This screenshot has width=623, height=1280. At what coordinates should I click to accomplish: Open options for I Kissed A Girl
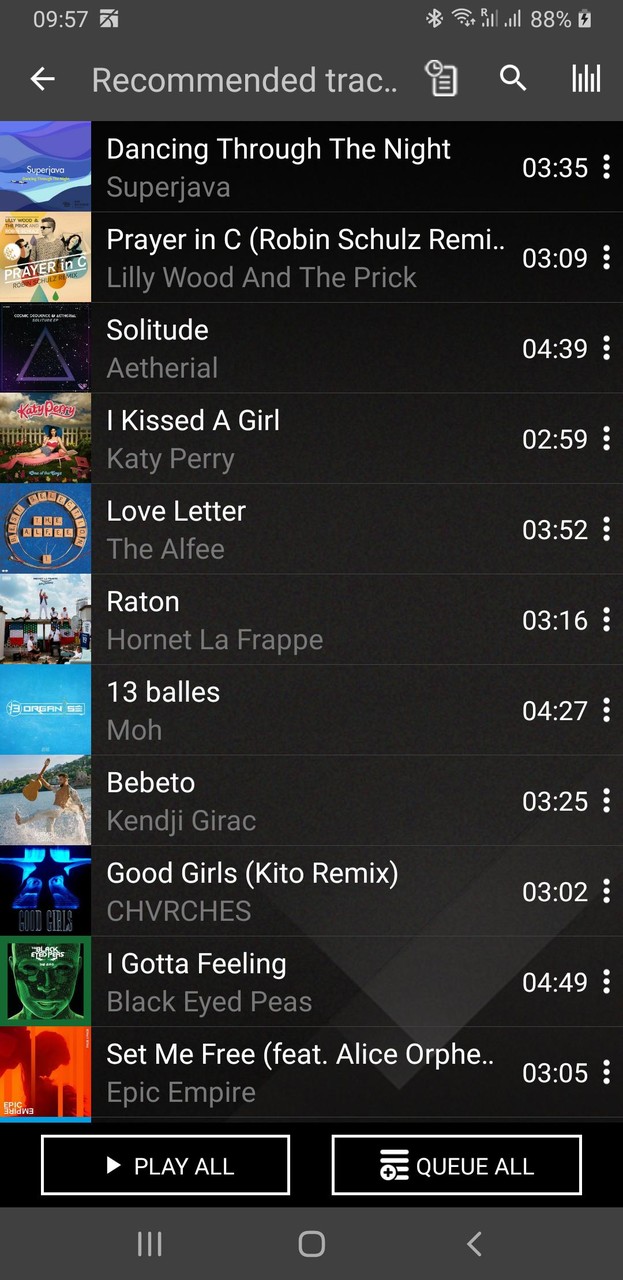pyautogui.click(x=606, y=439)
